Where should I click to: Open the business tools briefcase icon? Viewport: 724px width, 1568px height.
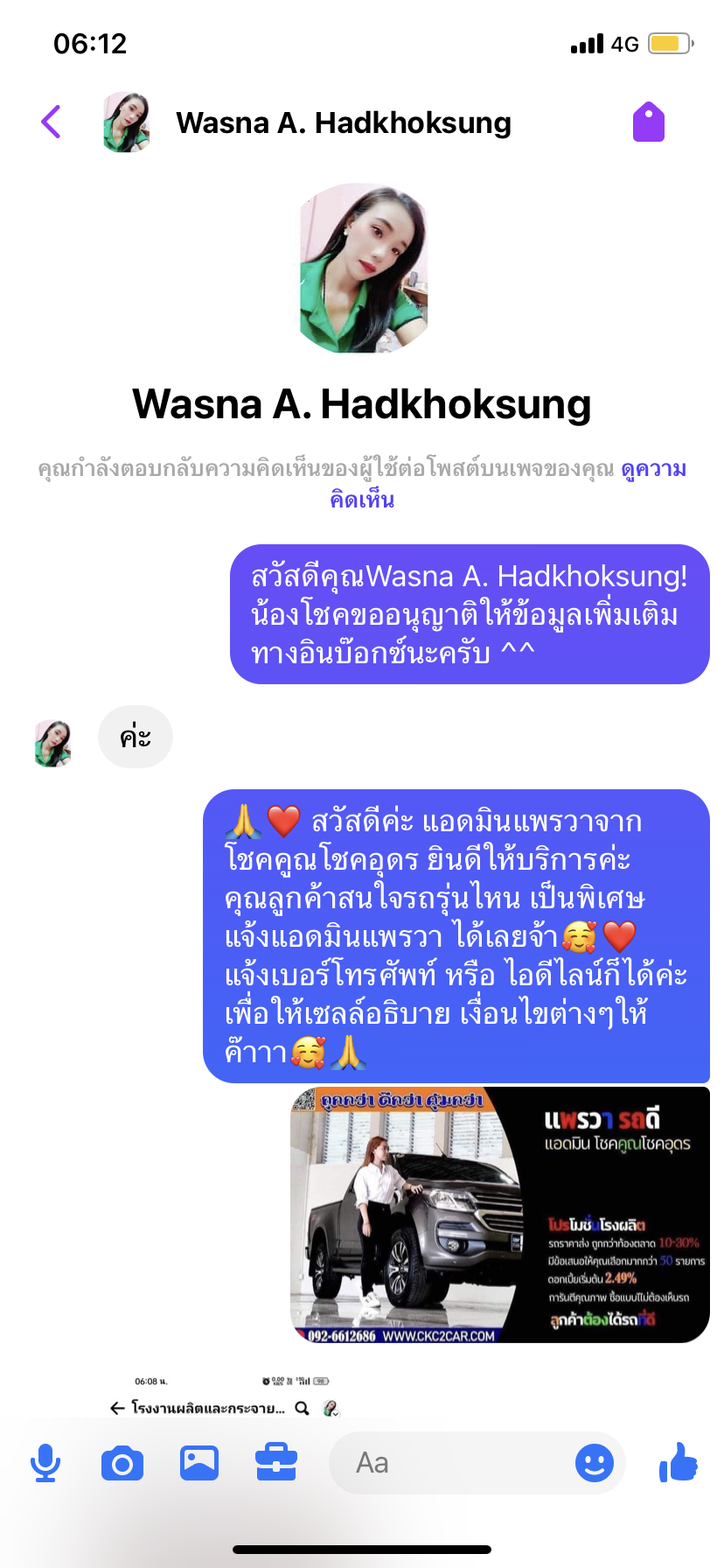click(276, 1463)
